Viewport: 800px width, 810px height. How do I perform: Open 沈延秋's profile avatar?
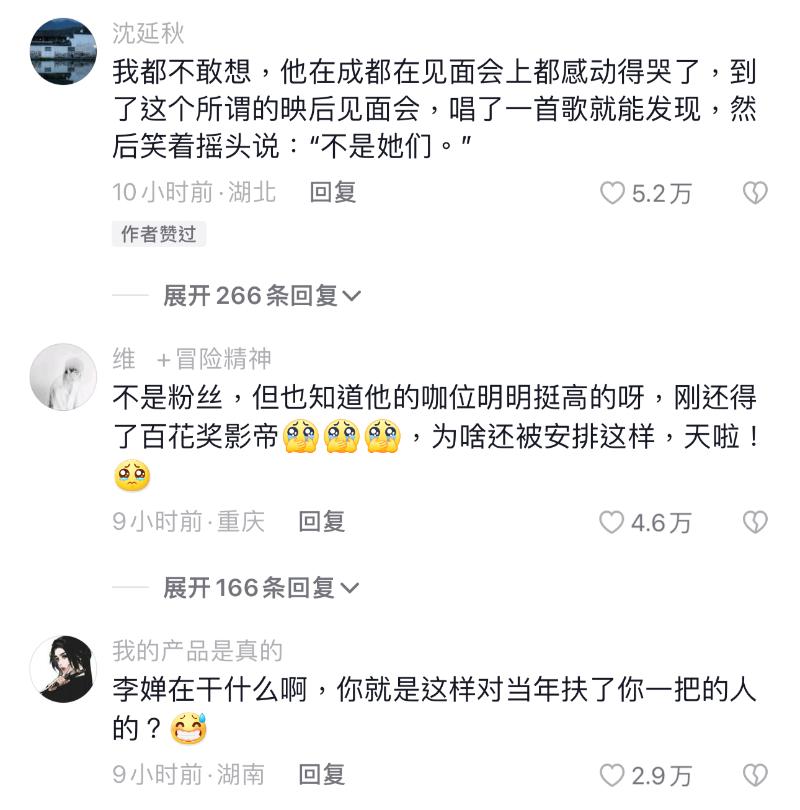click(63, 50)
